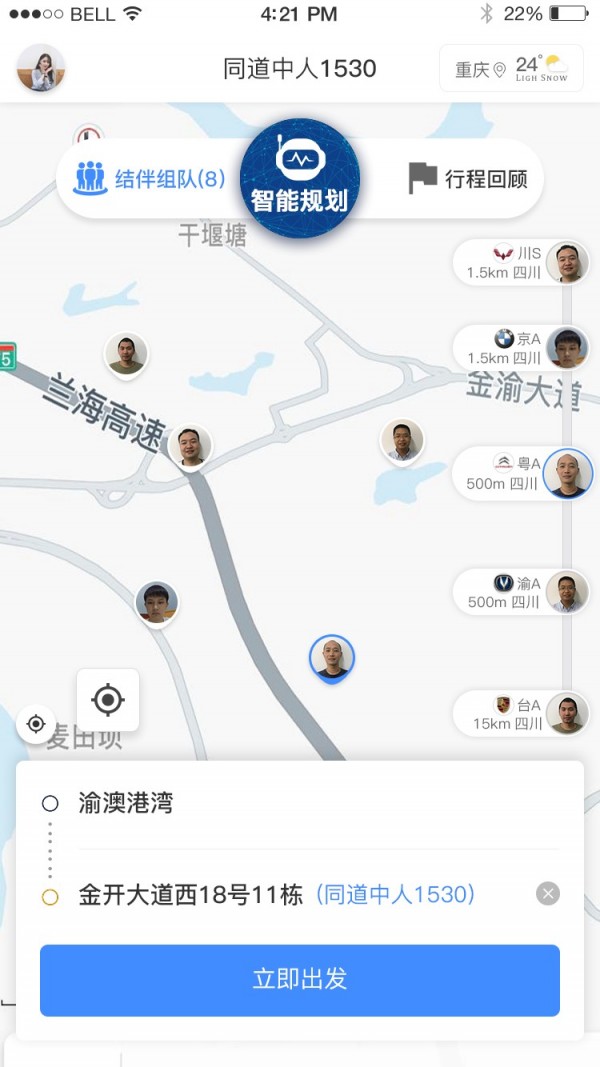Recenter map with the large locate button
The width and height of the screenshot is (600, 1067).
coord(108,699)
